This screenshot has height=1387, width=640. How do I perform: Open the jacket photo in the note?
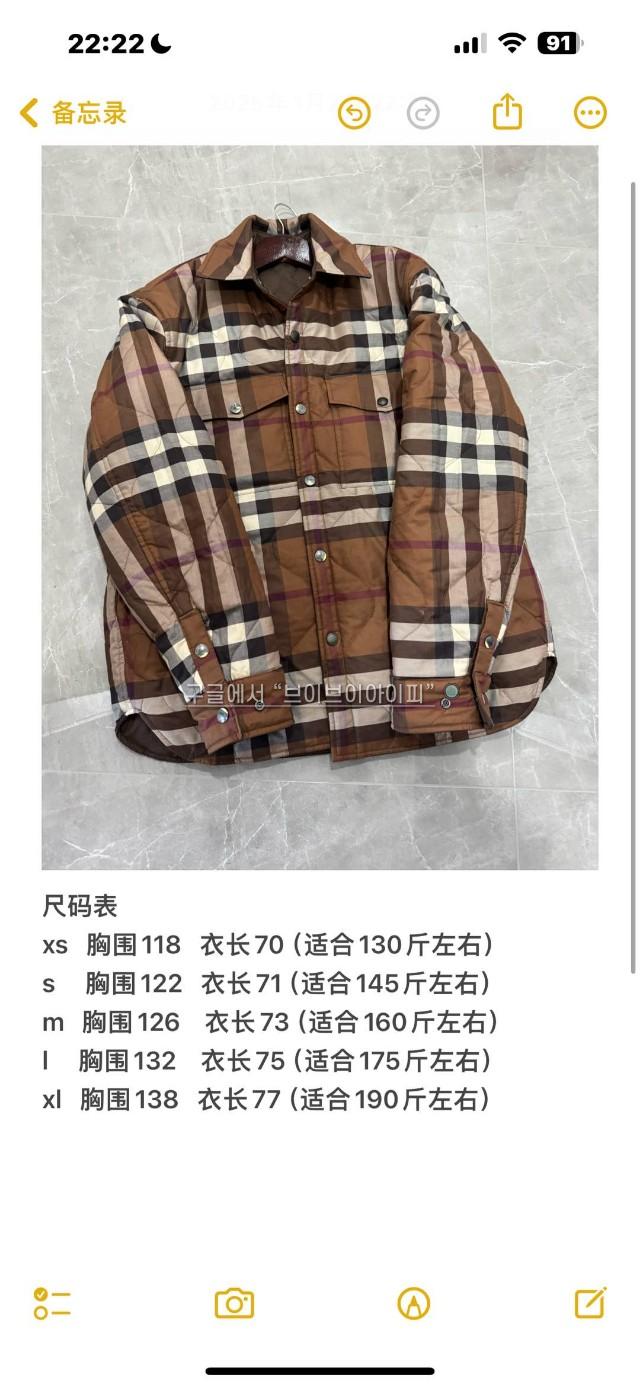point(319,507)
